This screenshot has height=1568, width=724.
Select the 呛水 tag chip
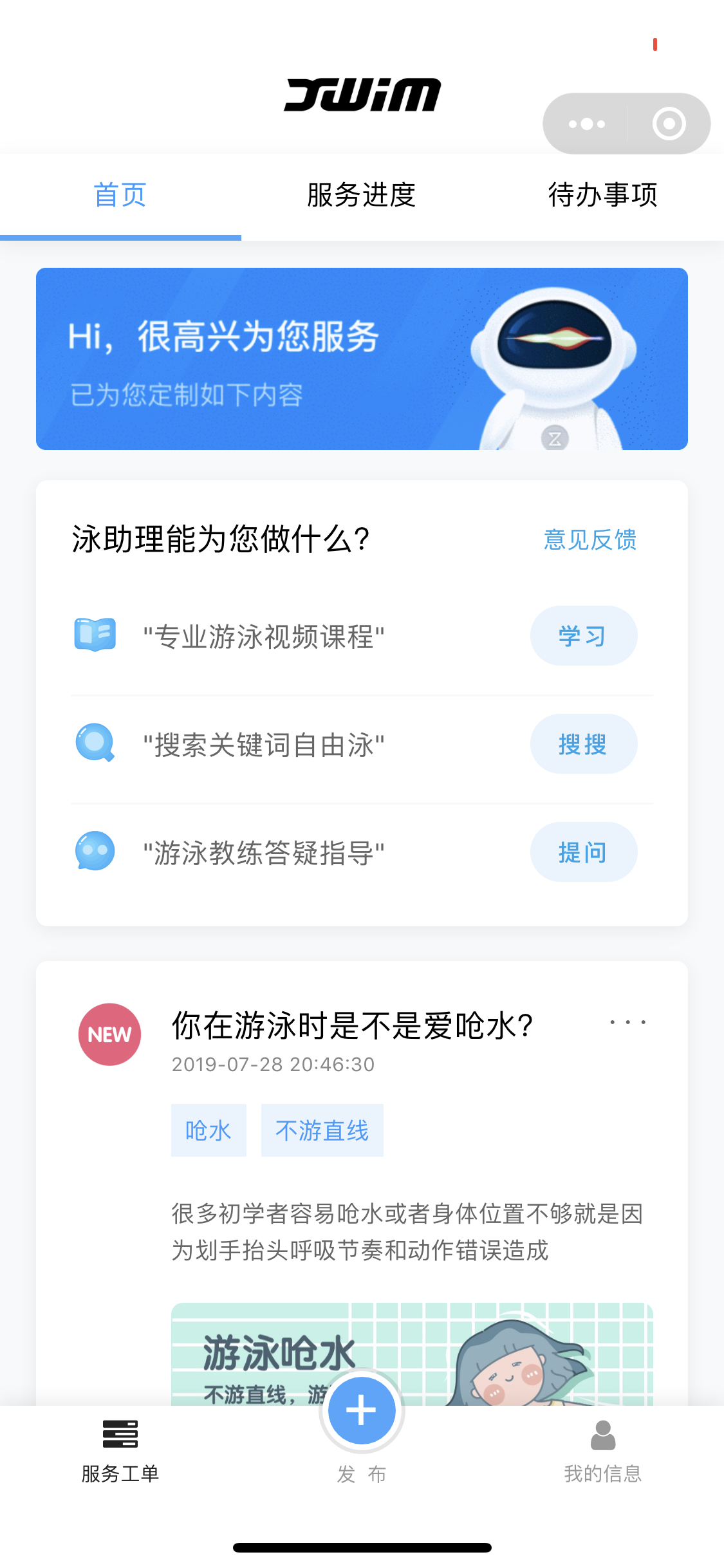click(x=209, y=1130)
